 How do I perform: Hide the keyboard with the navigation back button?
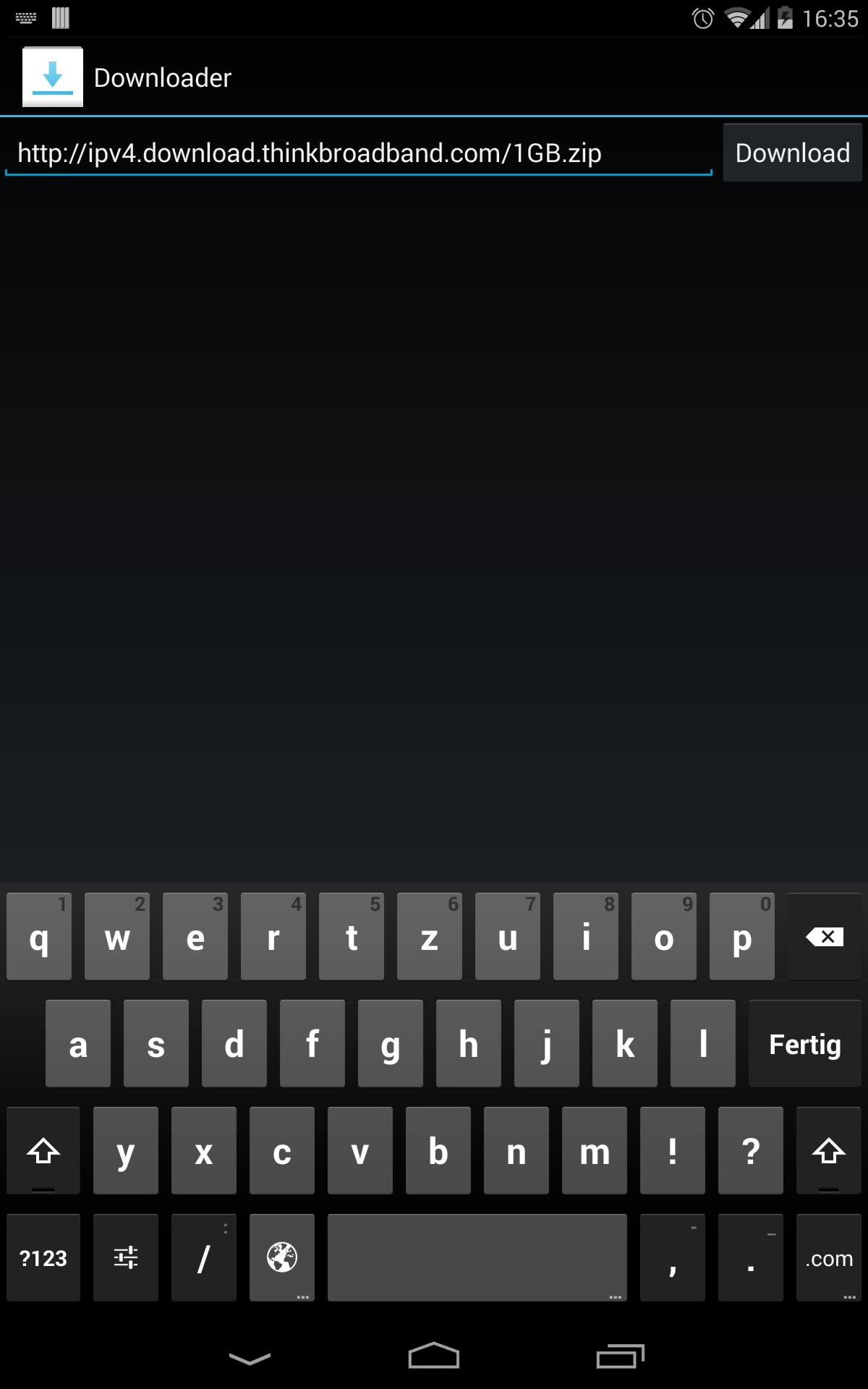(250, 1358)
